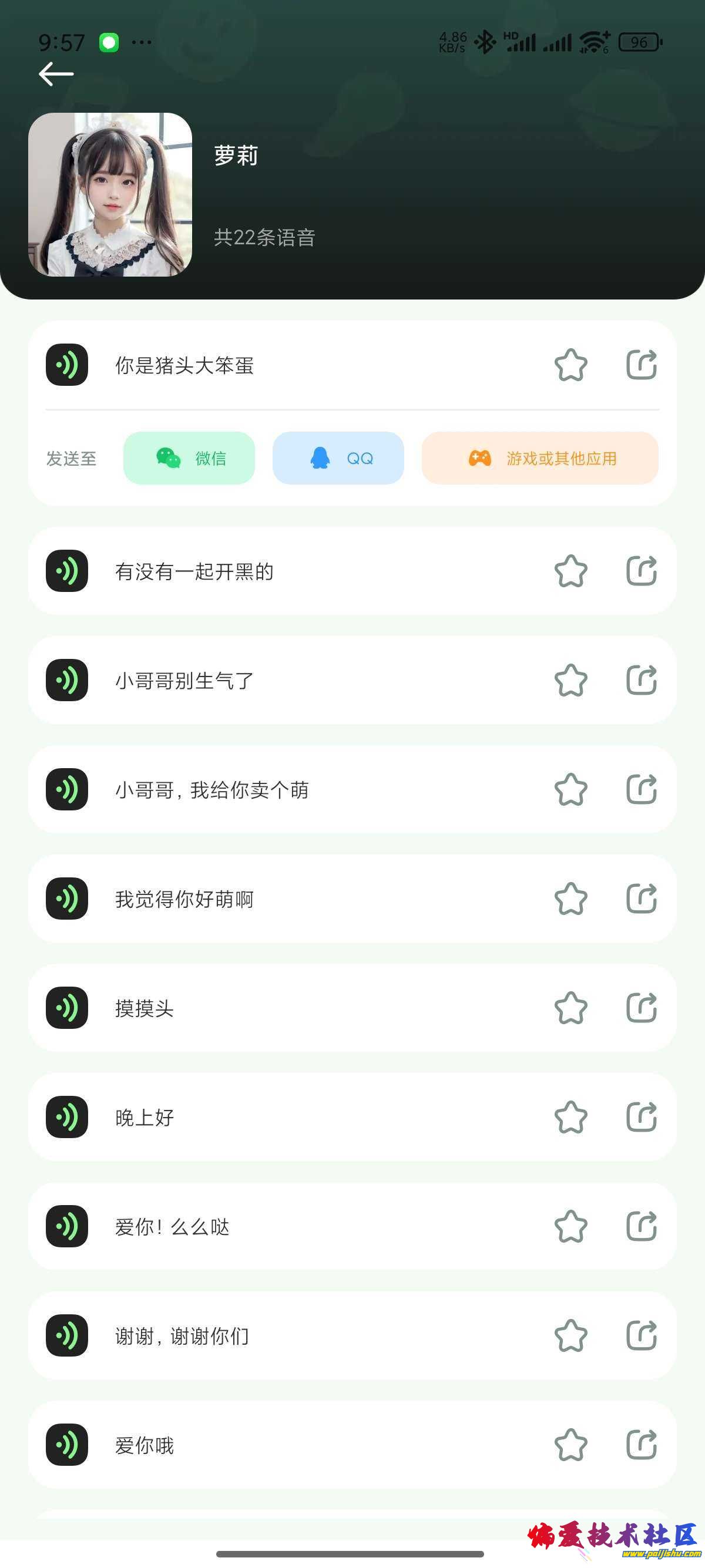The image size is (705, 1568).
Task: Share the 有没有一起开黑的 clip
Action: pos(642,571)
